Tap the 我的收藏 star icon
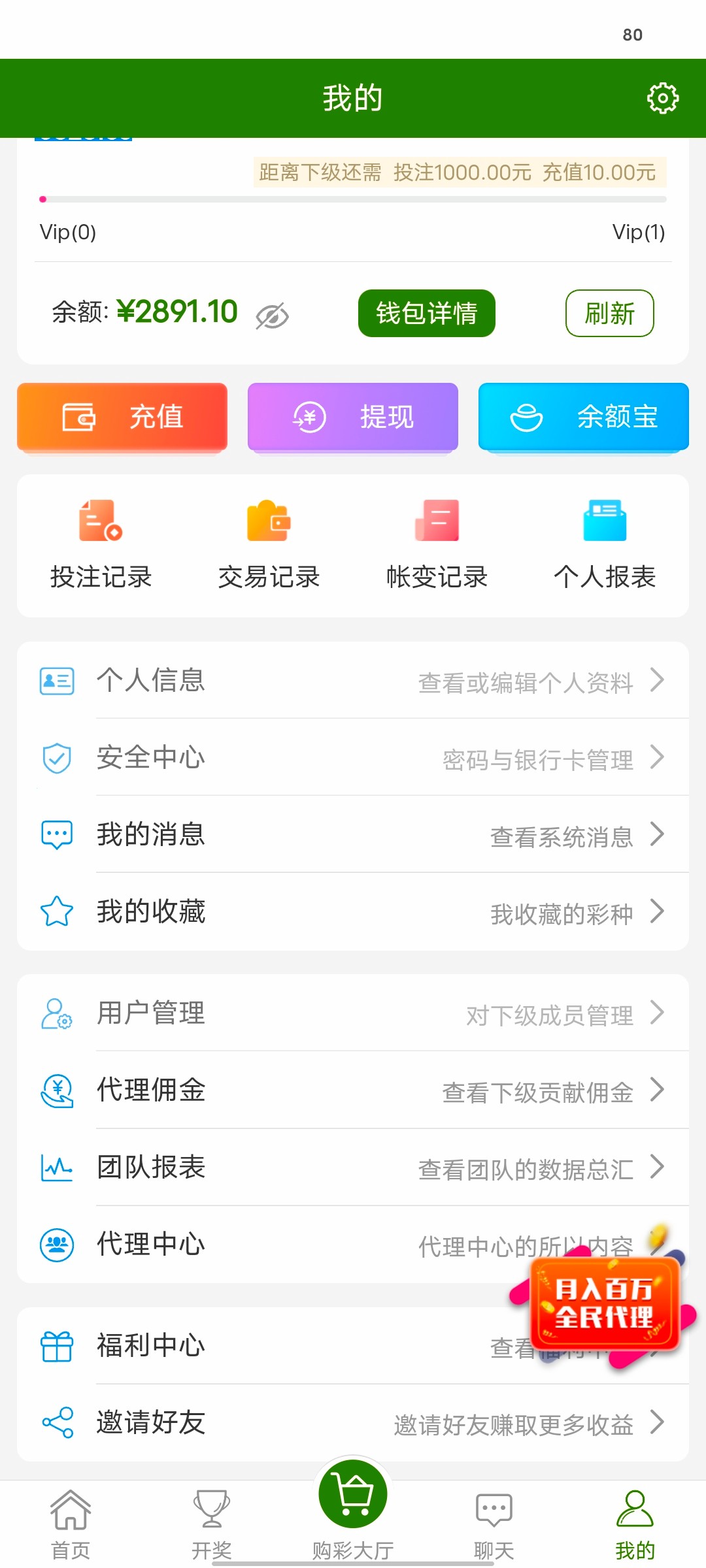This screenshot has height=1568, width=706. 56,911
